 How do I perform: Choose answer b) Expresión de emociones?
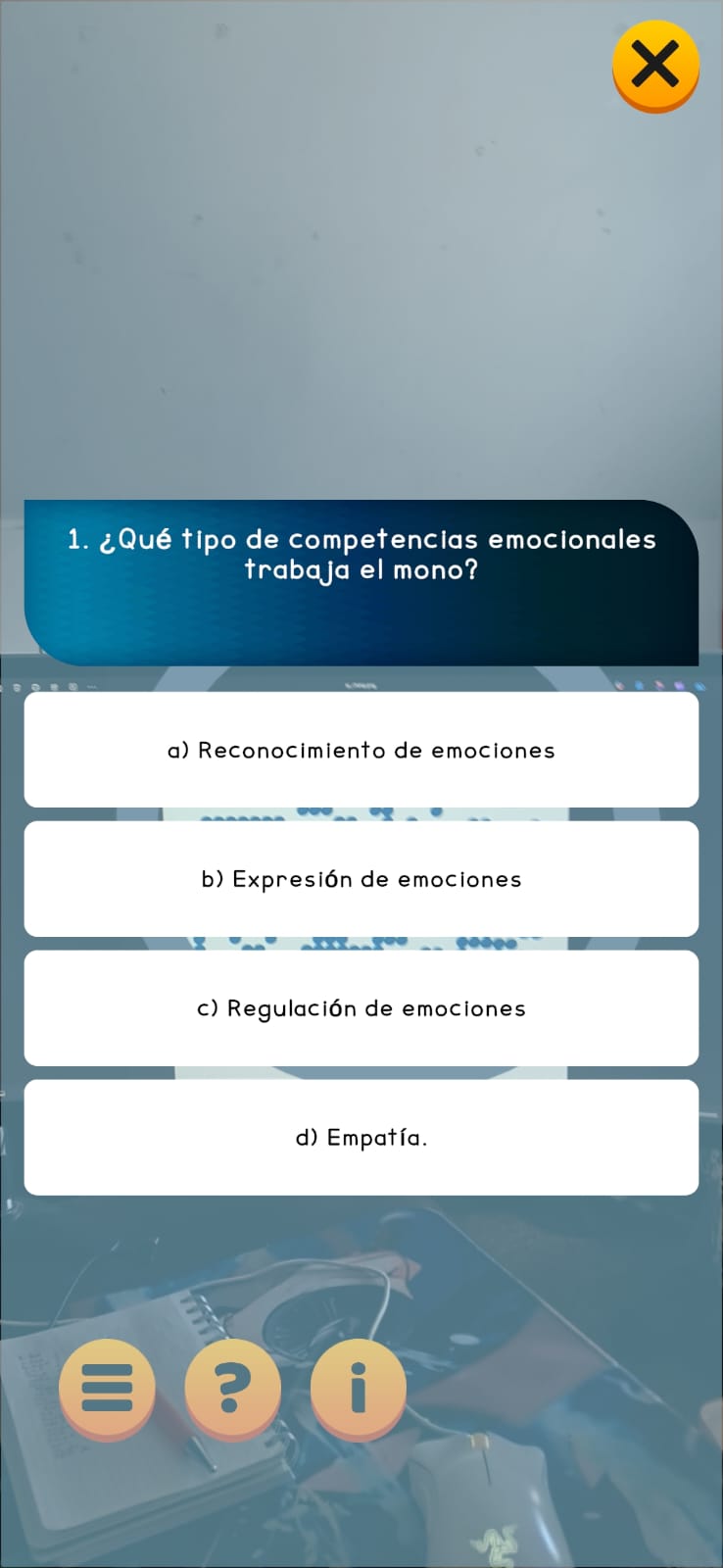361,879
